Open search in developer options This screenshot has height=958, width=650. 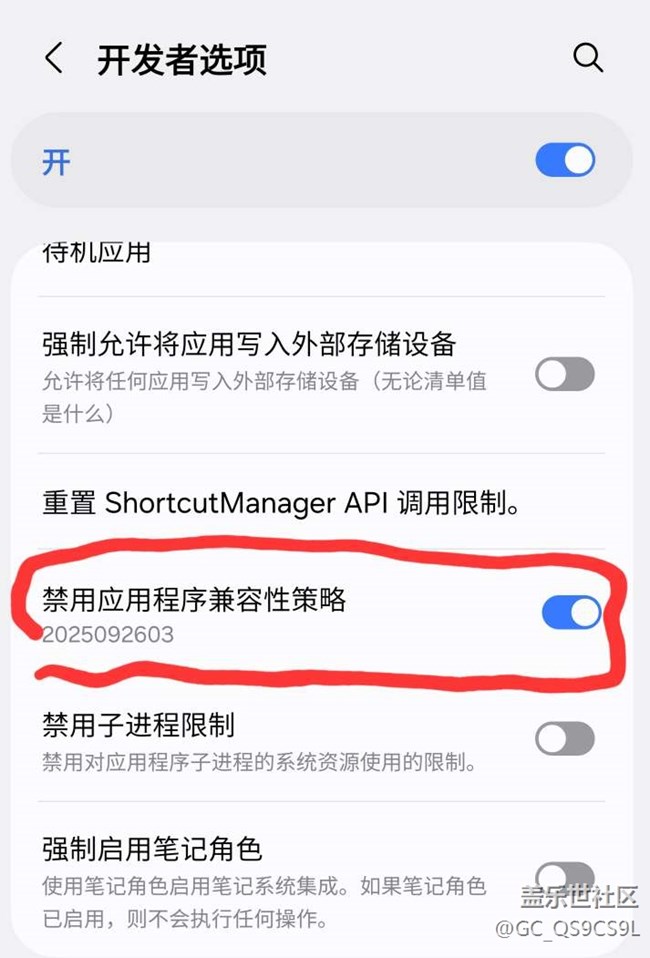click(588, 58)
